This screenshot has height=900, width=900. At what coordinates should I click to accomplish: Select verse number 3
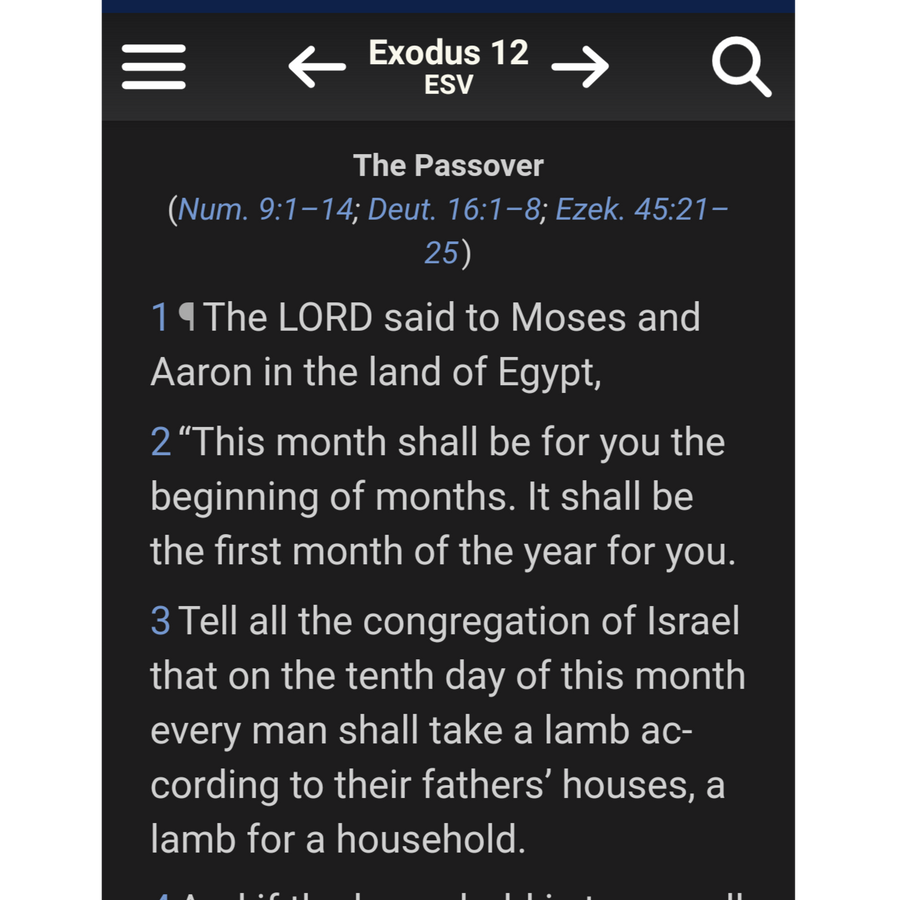tap(161, 621)
